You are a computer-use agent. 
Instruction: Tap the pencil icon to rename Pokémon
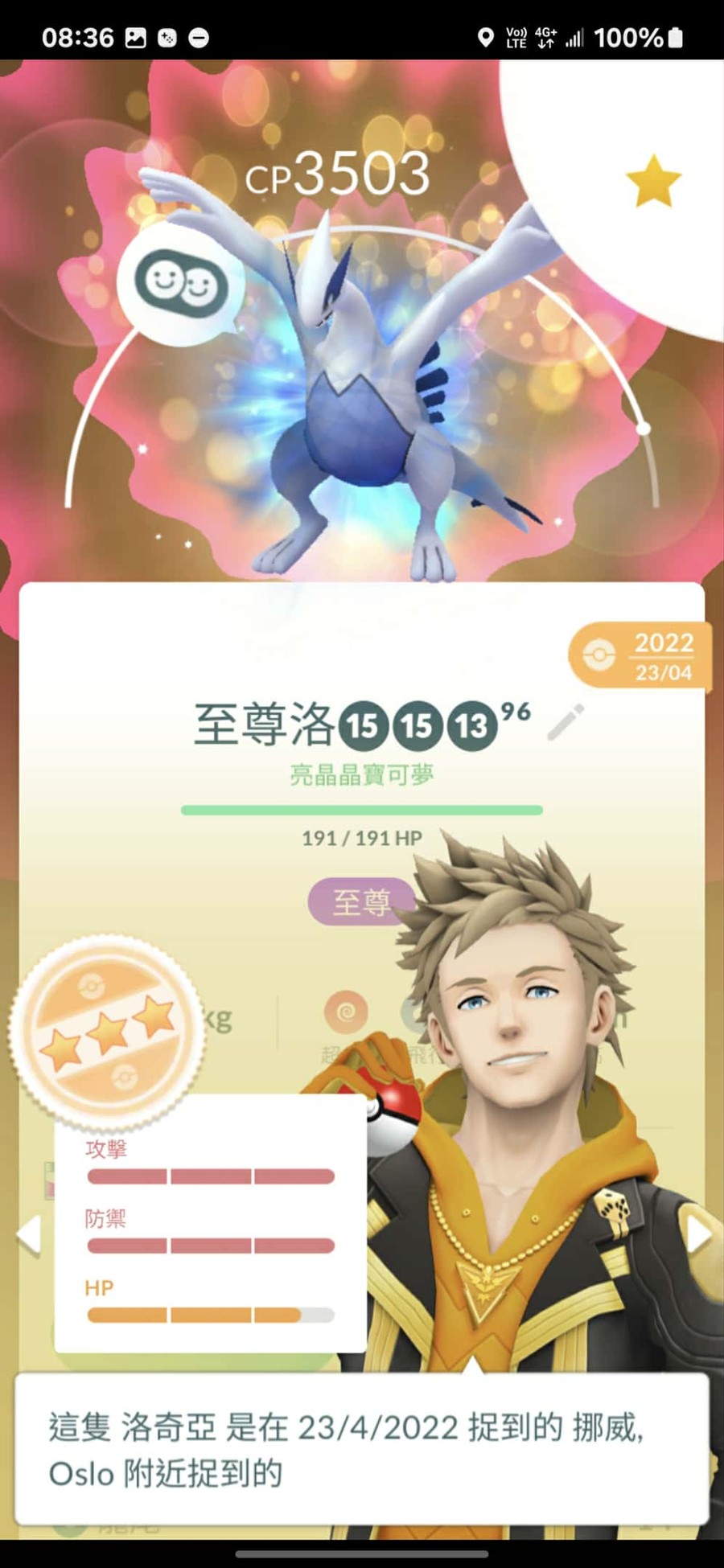[x=566, y=721]
